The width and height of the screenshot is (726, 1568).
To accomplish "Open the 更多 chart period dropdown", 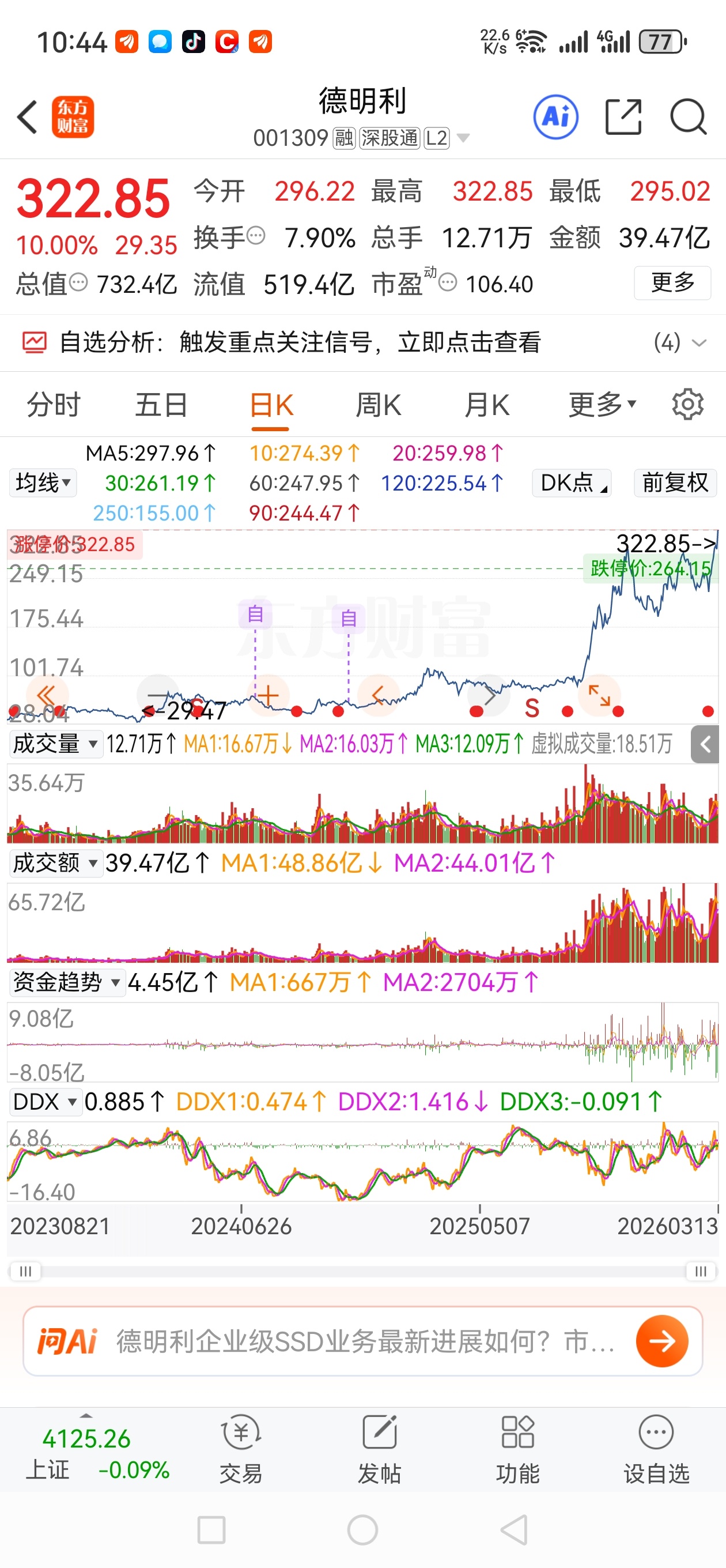I will coord(602,405).
